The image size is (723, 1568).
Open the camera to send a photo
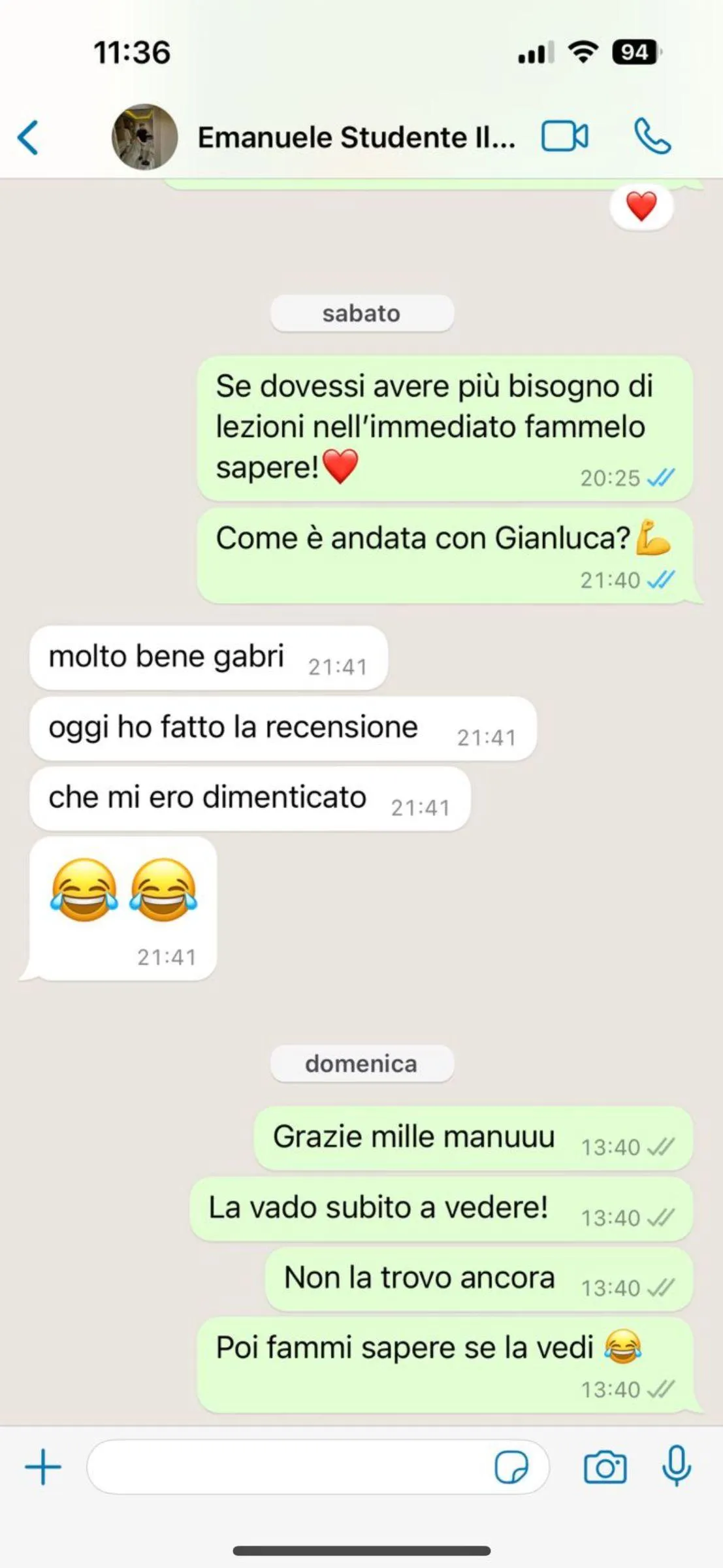(605, 1467)
